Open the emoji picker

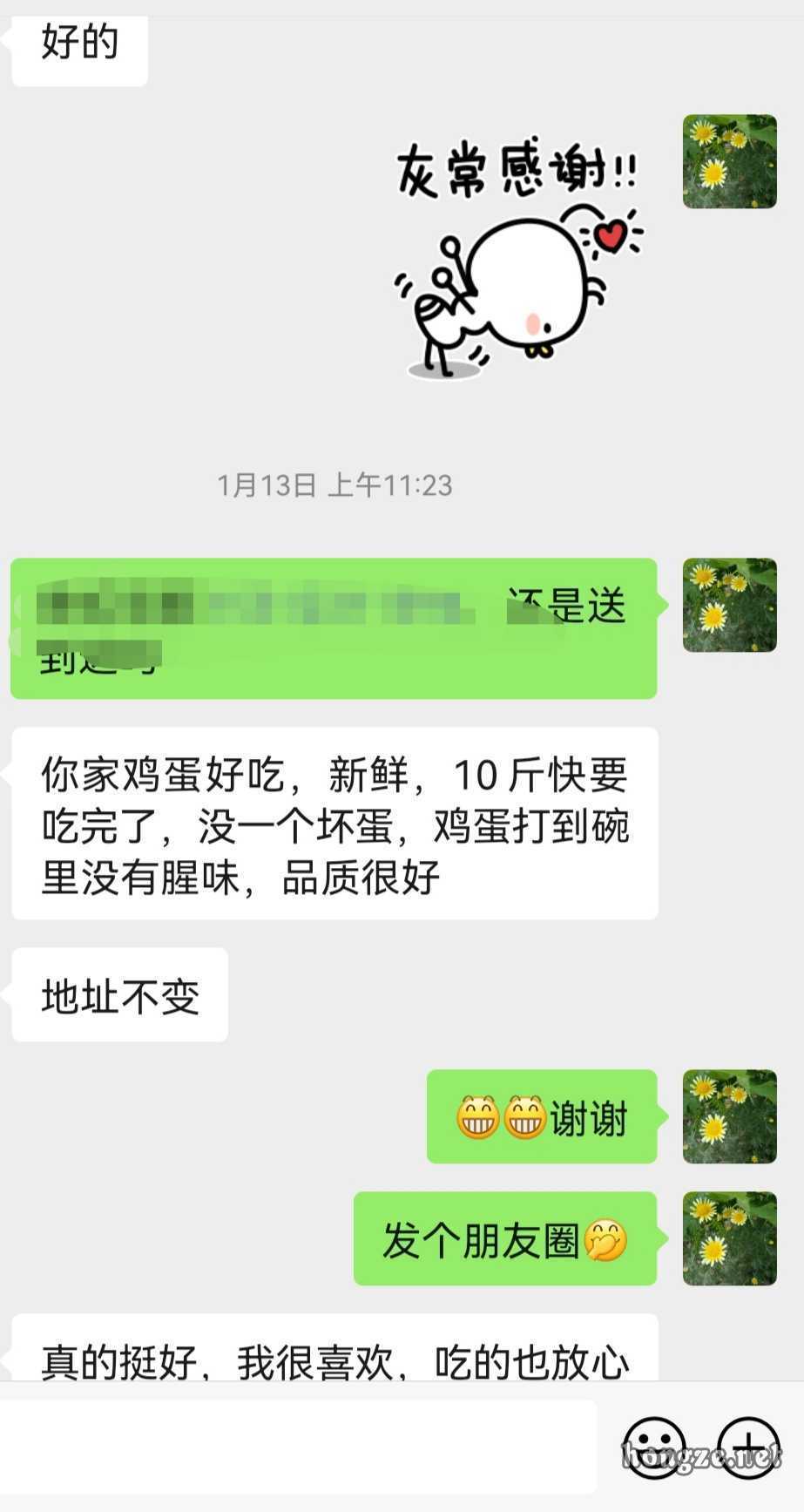(654, 1448)
